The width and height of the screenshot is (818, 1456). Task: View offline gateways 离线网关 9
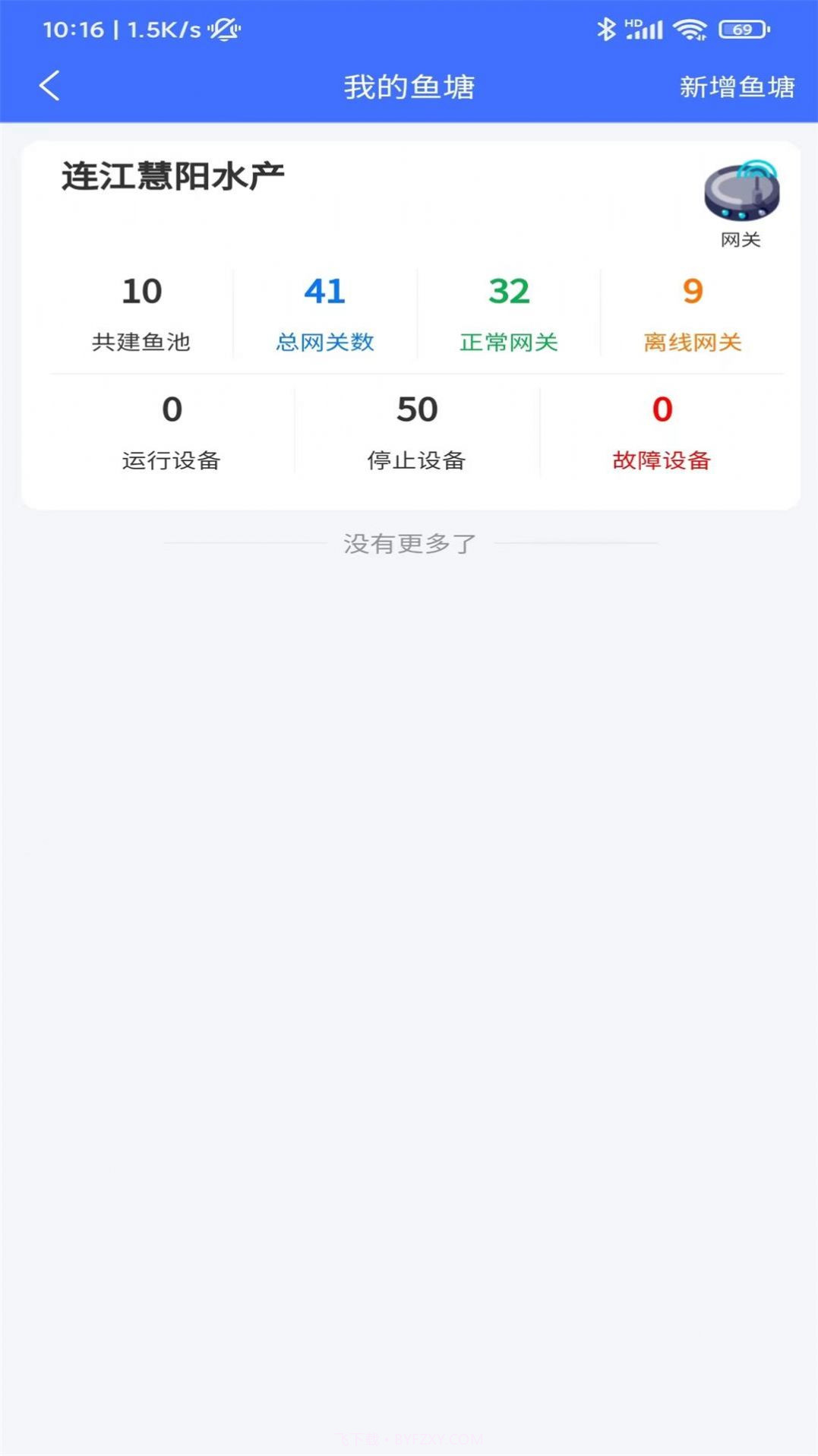693,313
